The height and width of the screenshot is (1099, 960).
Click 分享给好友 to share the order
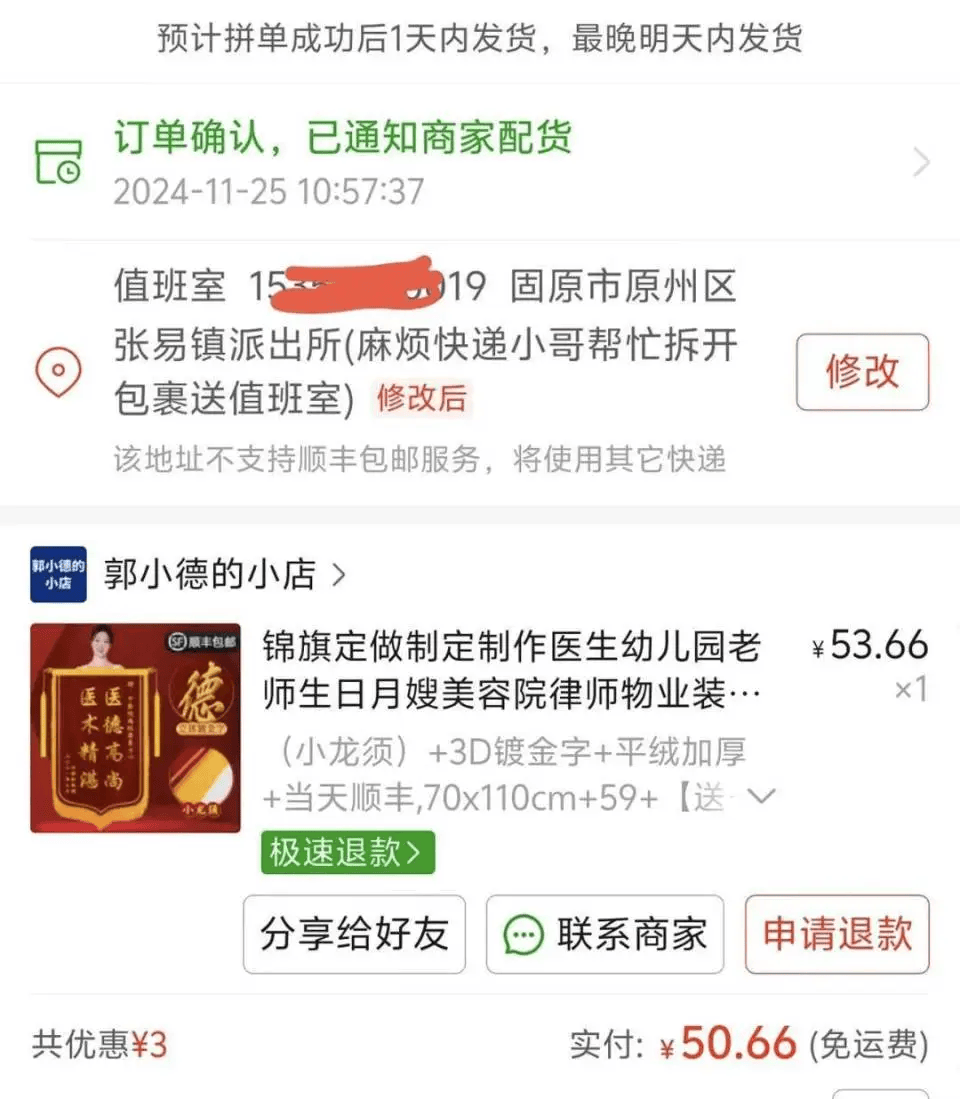tap(354, 934)
